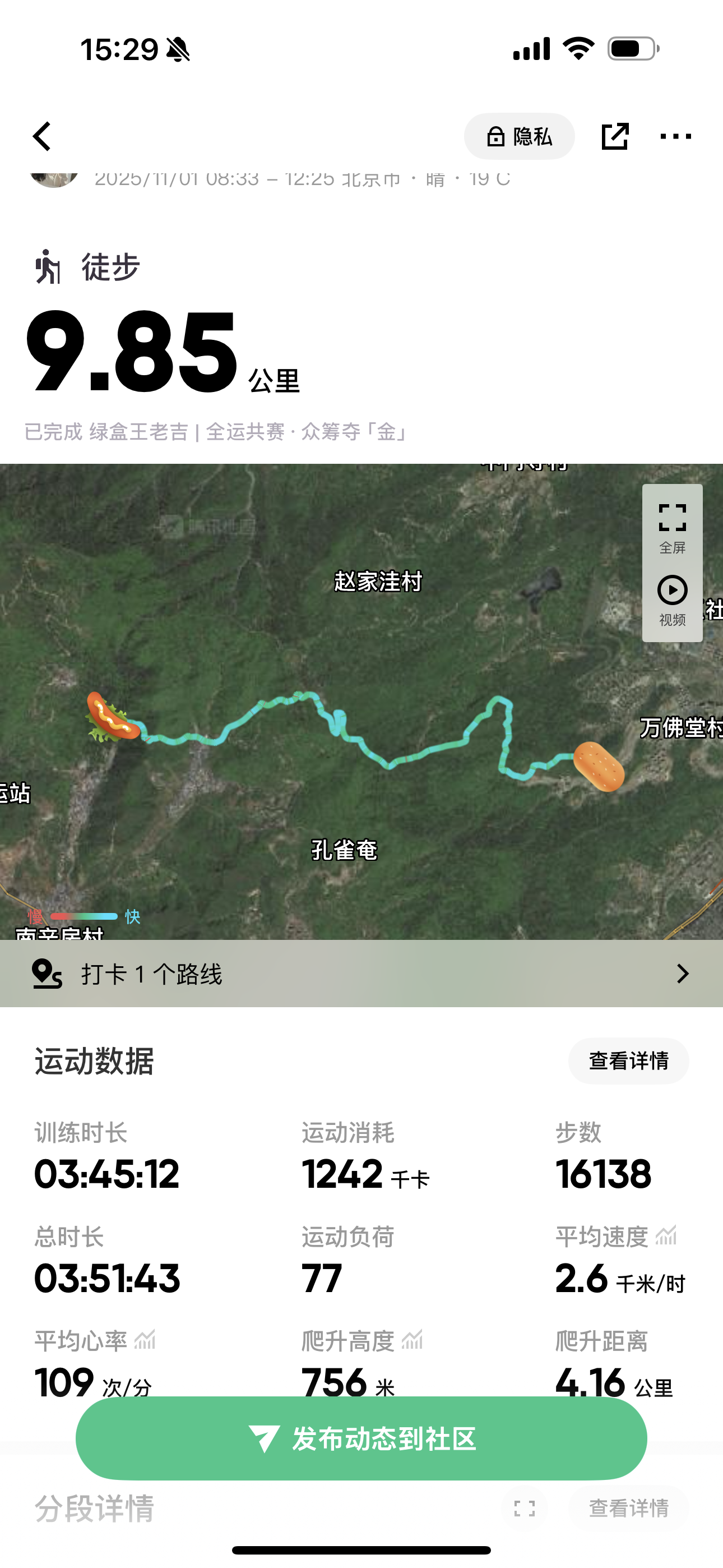Open the three-dot overflow menu
This screenshot has height=1568, width=723.
point(675,136)
